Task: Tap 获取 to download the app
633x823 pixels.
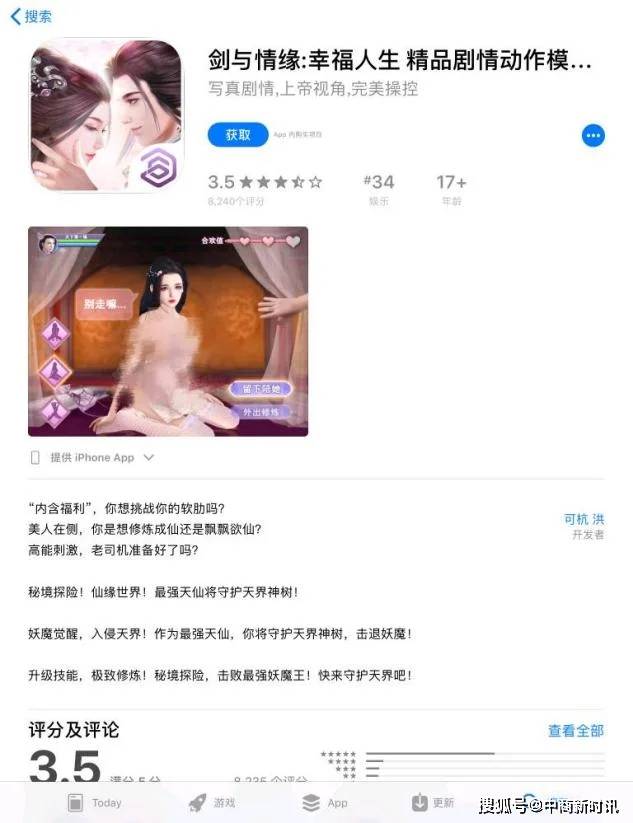Action: point(238,135)
